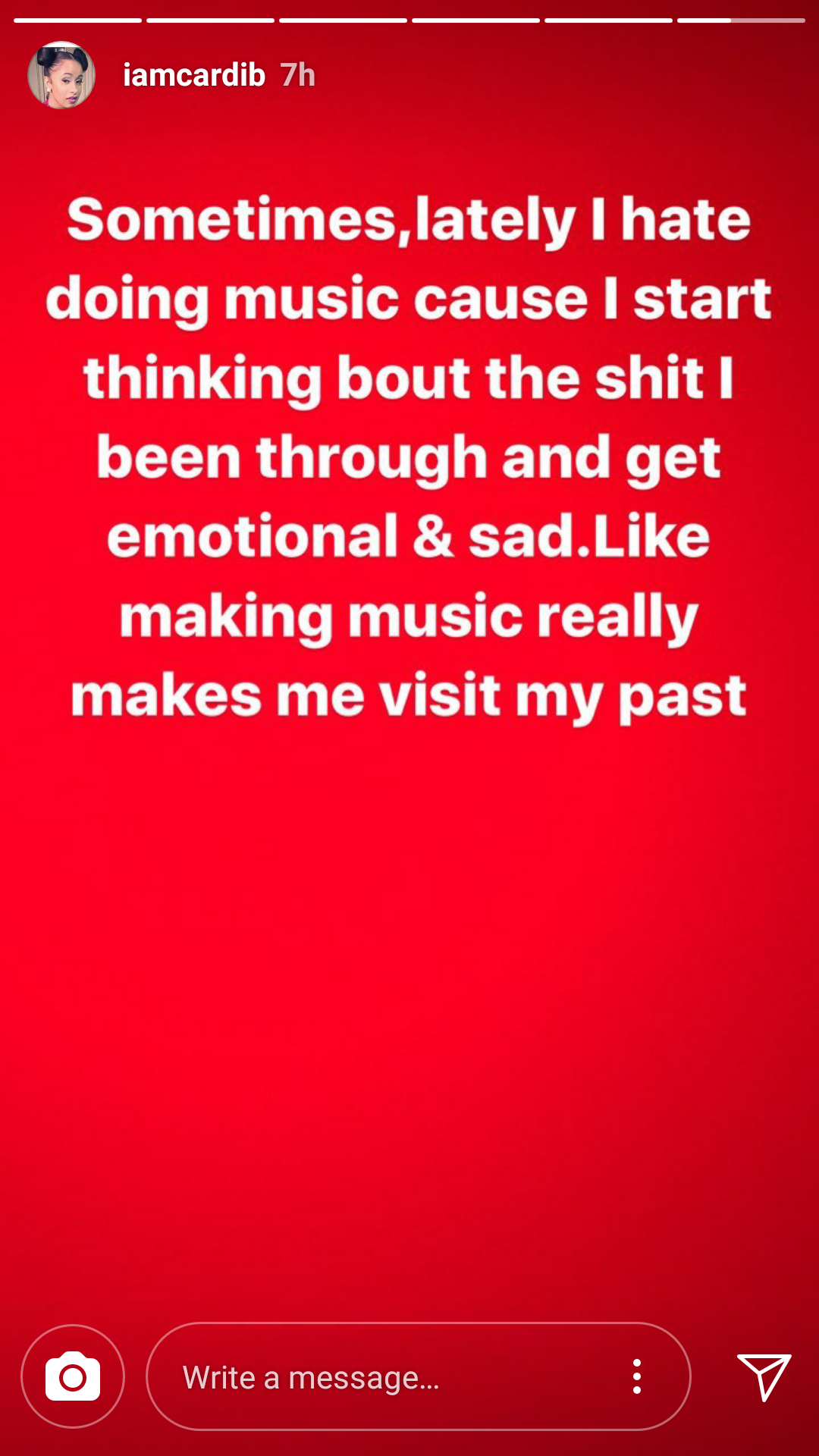The width and height of the screenshot is (819, 1456).
Task: Share this story via paper plane icon
Action: point(764,1376)
